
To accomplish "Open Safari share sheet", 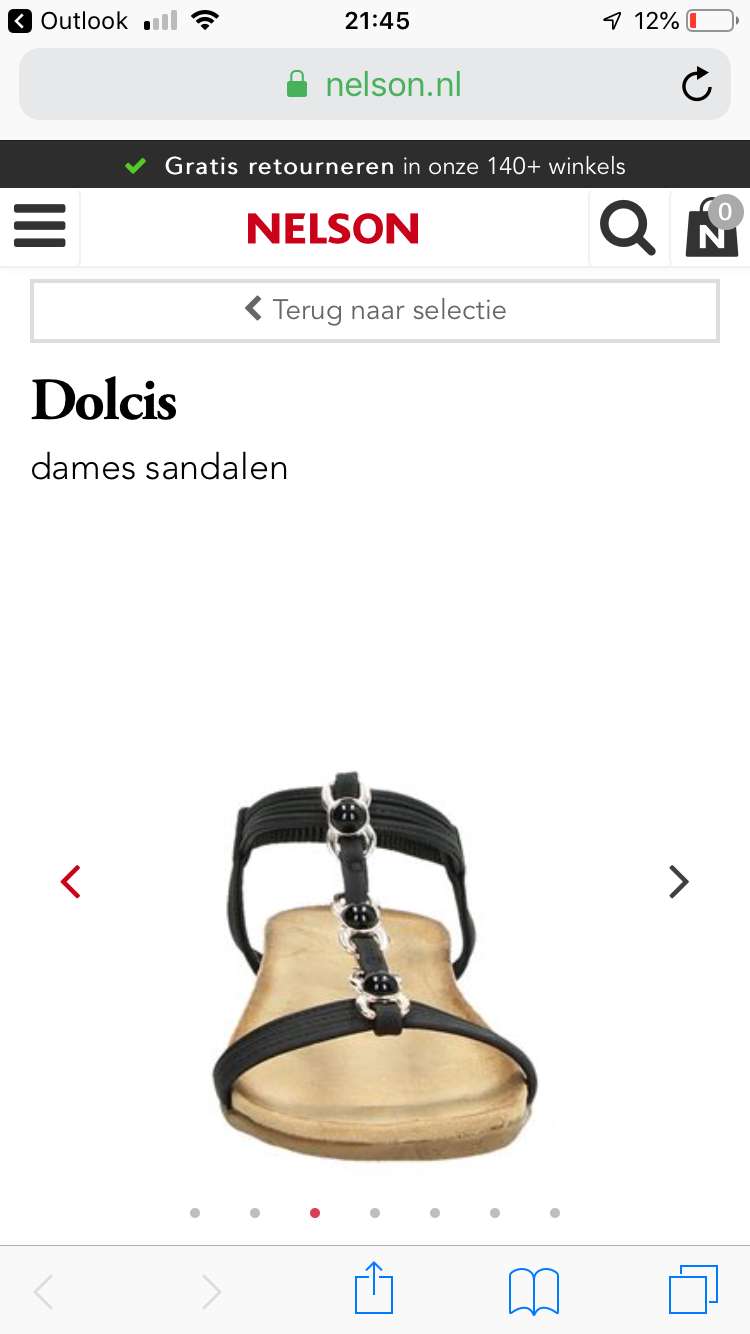I will [x=374, y=1288].
